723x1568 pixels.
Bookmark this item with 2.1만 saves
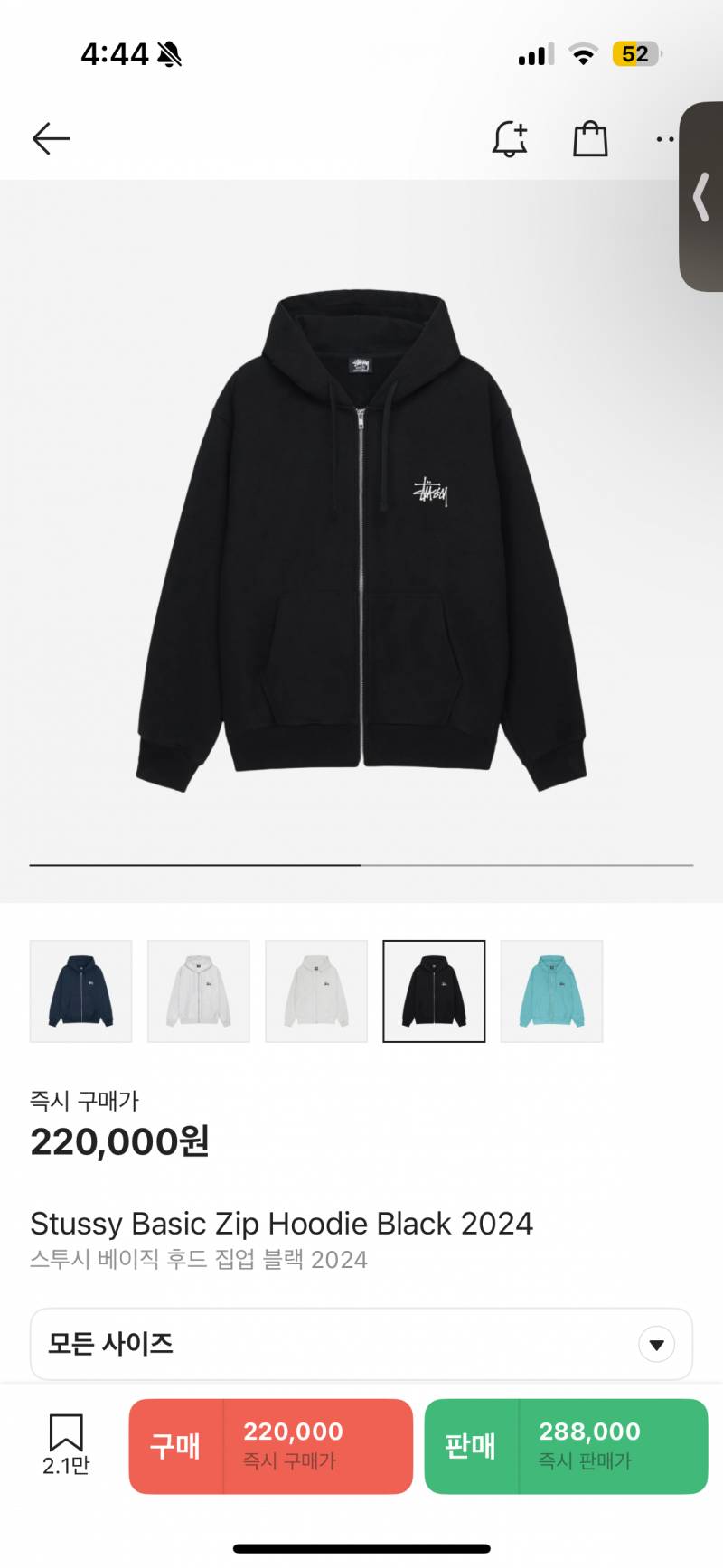click(66, 1444)
